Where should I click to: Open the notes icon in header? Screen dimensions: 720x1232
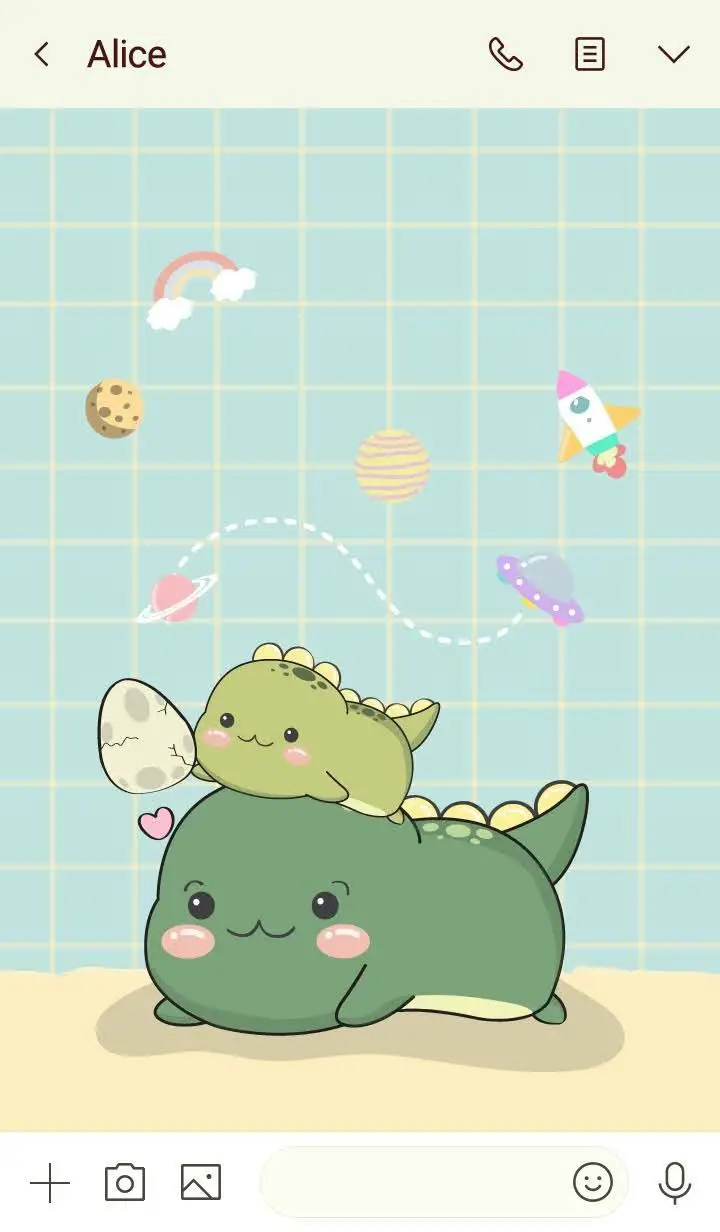coord(590,54)
